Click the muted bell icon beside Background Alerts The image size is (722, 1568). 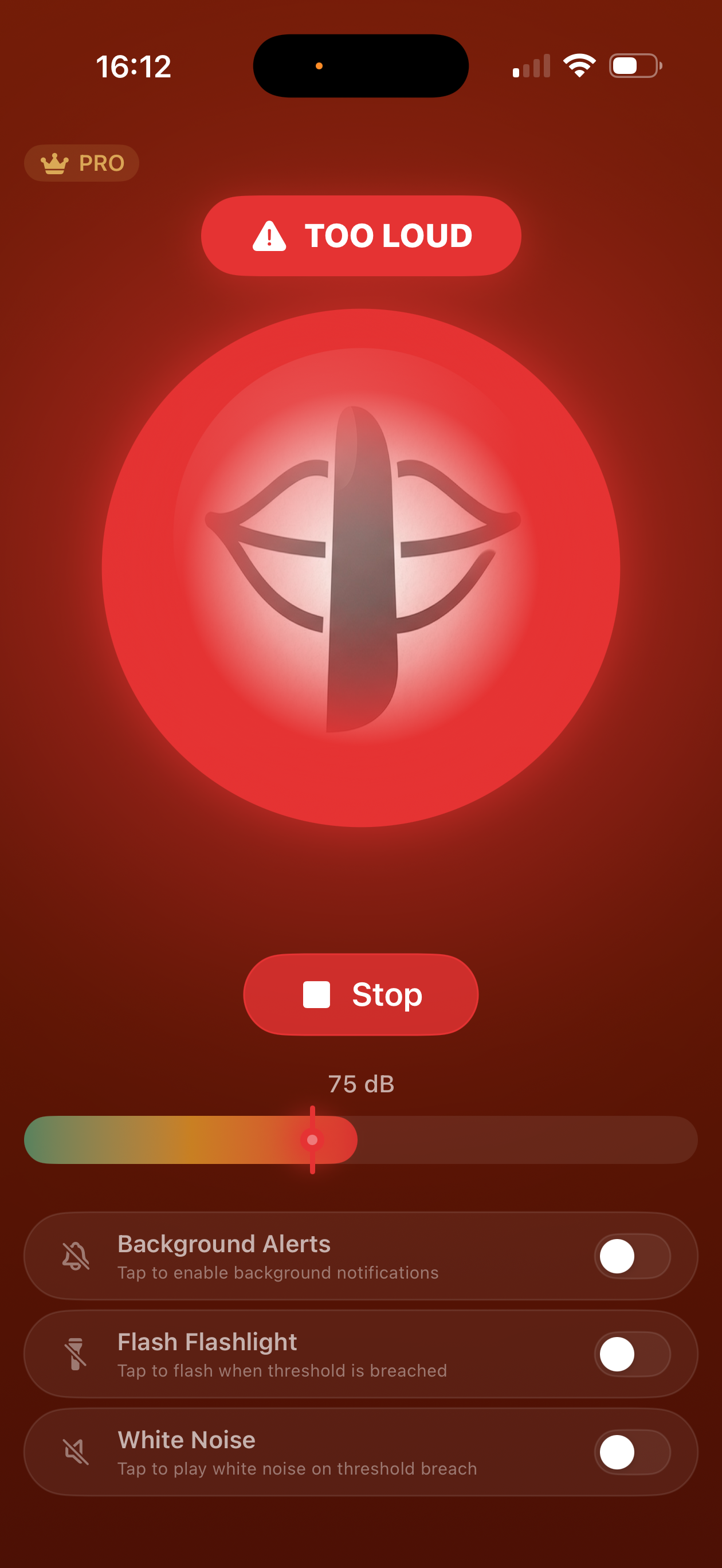pos(76,1256)
